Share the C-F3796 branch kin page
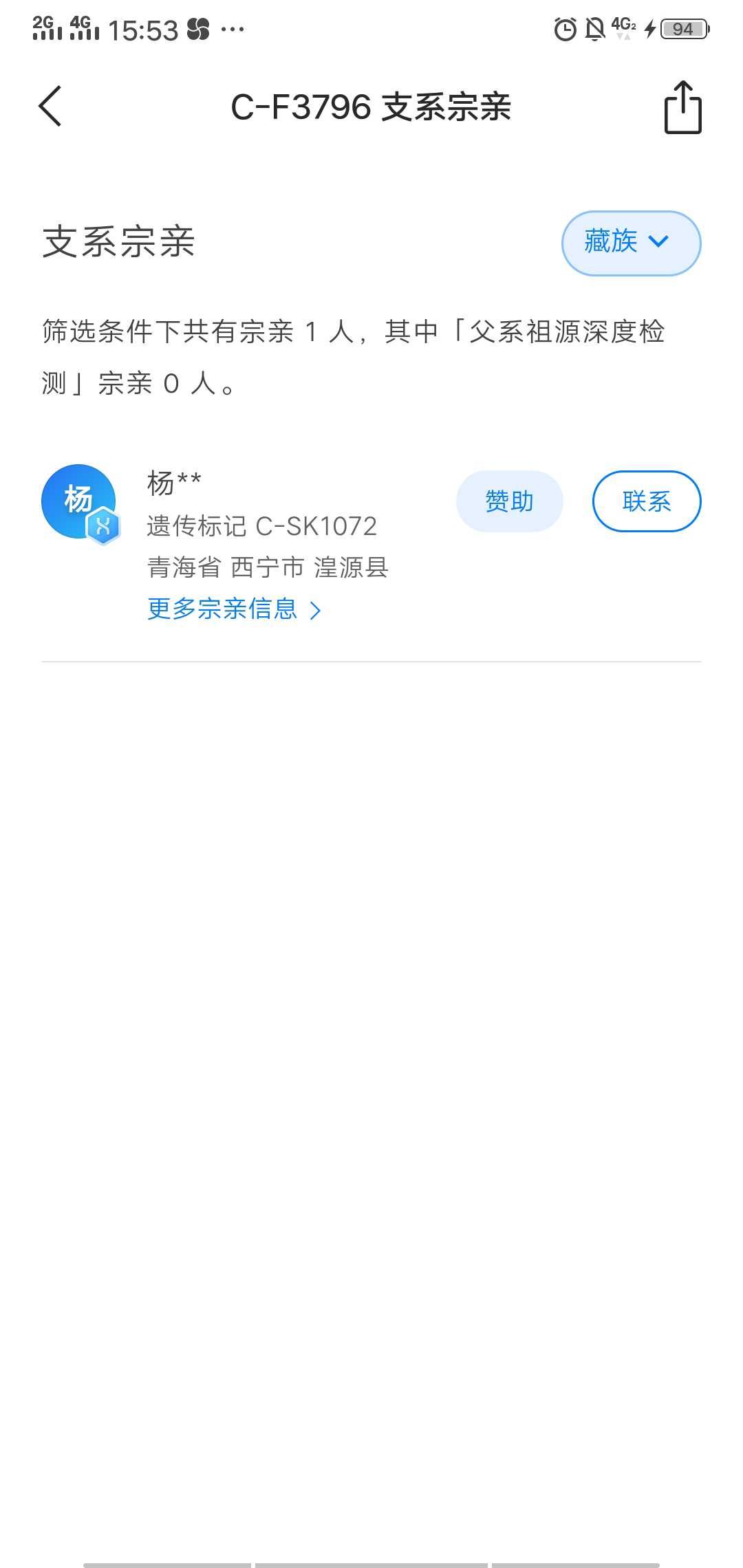Image resolution: width=743 pixels, height=1568 pixels. [x=682, y=107]
